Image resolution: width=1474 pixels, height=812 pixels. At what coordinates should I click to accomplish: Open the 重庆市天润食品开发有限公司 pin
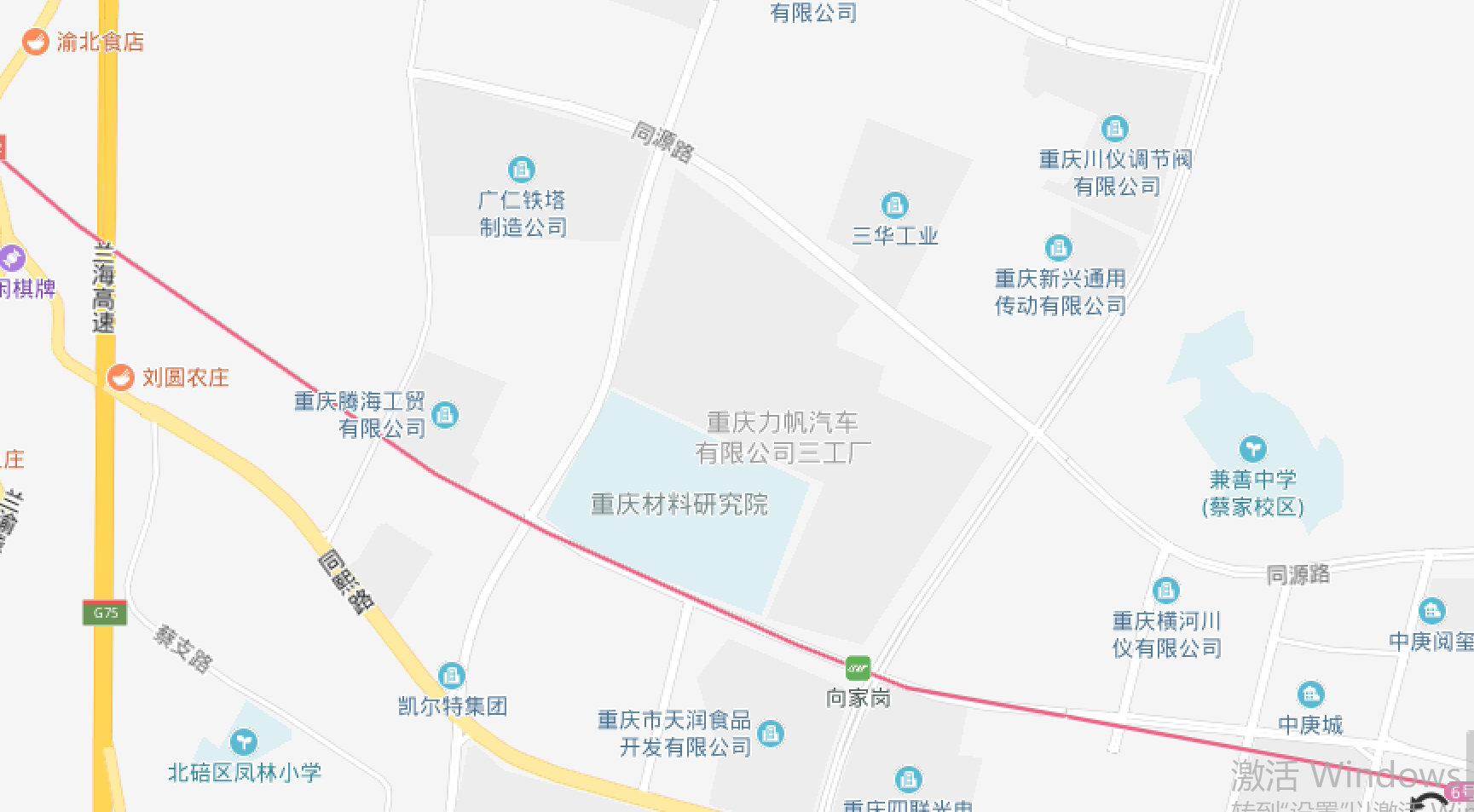(771, 733)
